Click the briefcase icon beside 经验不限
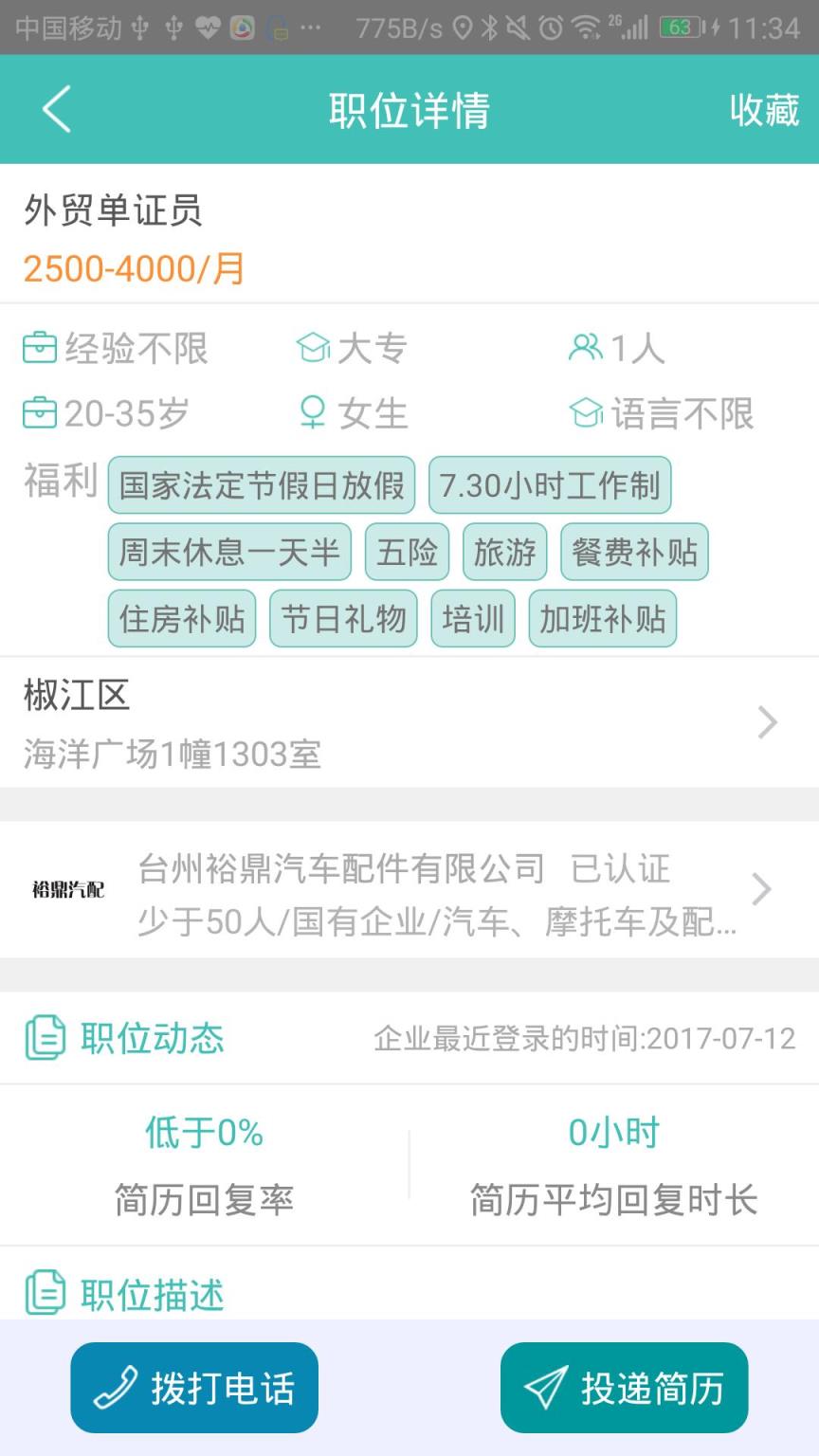 tap(38, 348)
